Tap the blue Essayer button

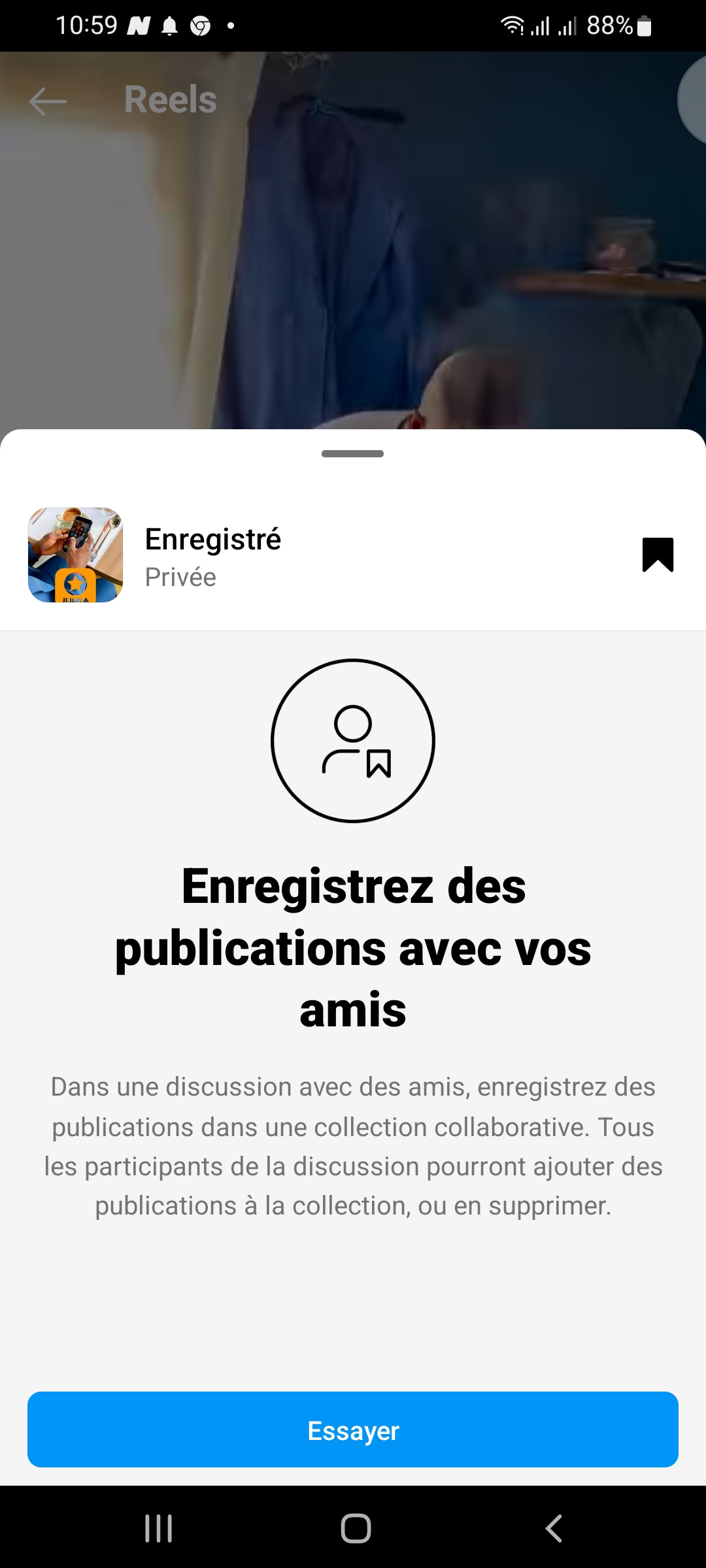(353, 1429)
